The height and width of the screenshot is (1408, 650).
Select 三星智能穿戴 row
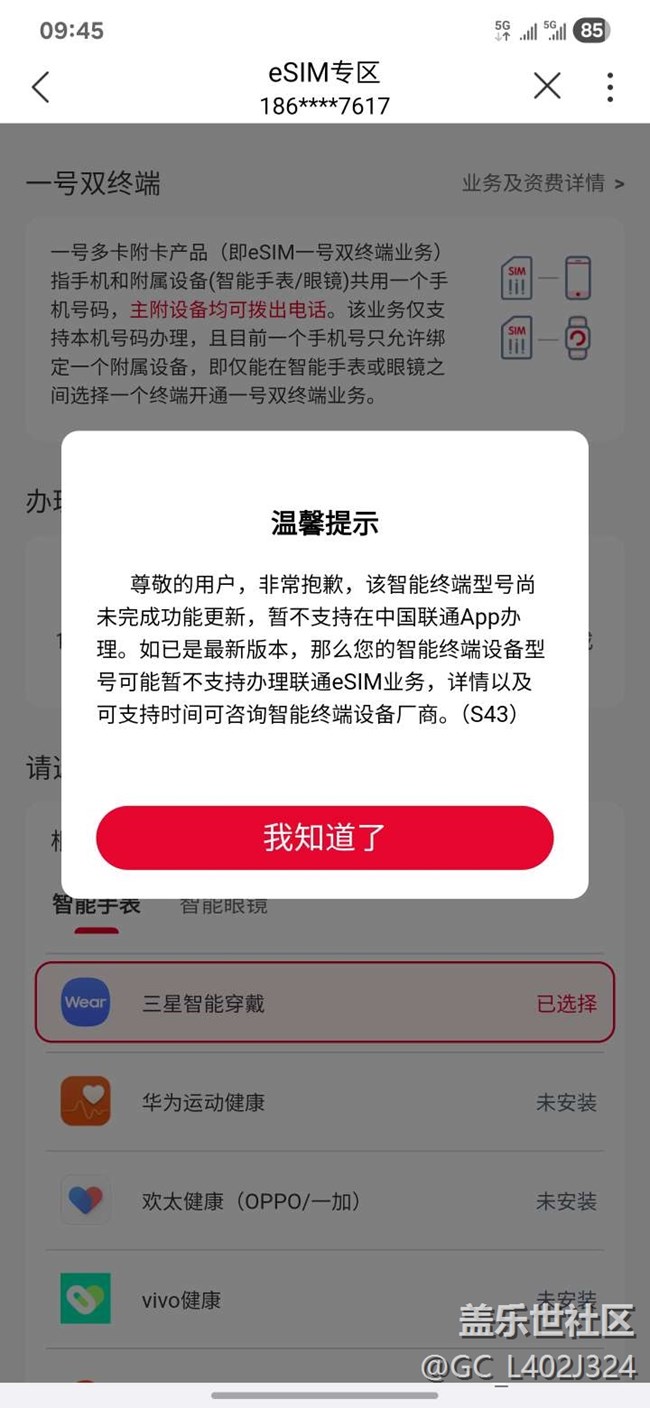coord(324,1003)
